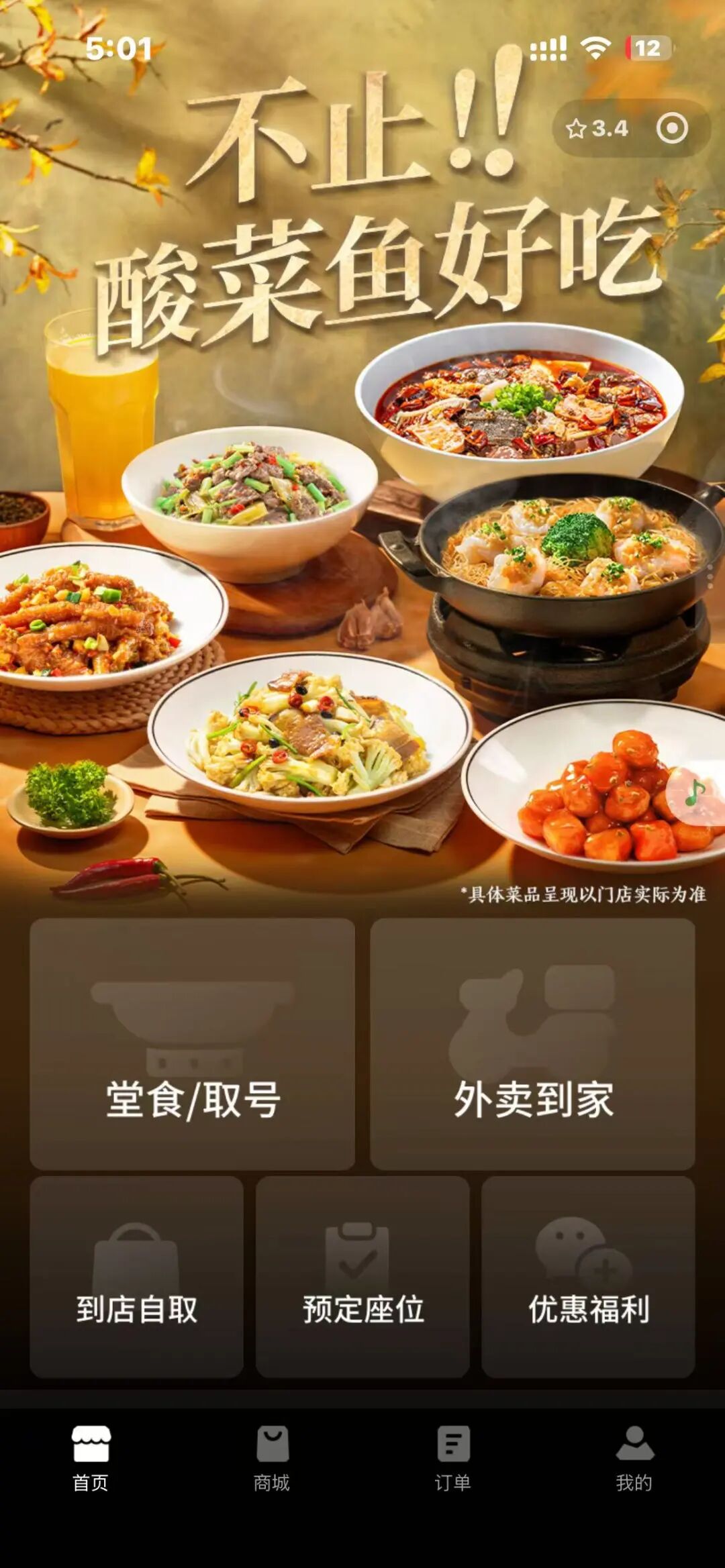The height and width of the screenshot is (1568, 725).
Task: Switch to the 订单 tab
Action: click(453, 1459)
